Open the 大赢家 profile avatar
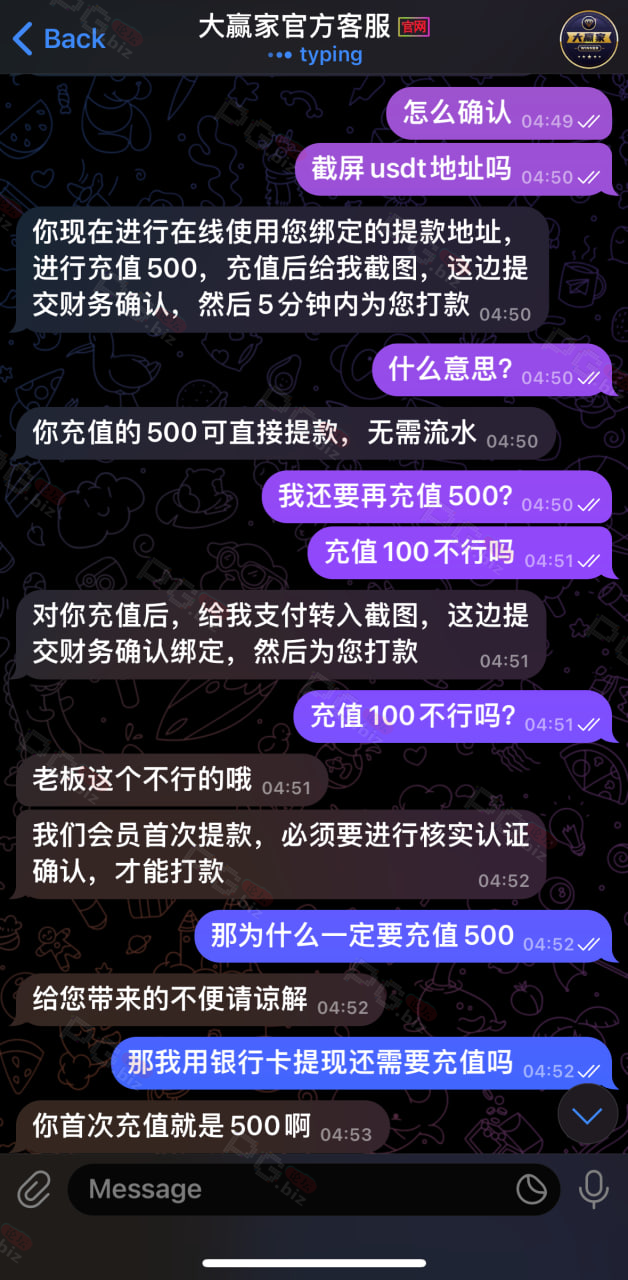The image size is (628, 1280). (588, 39)
